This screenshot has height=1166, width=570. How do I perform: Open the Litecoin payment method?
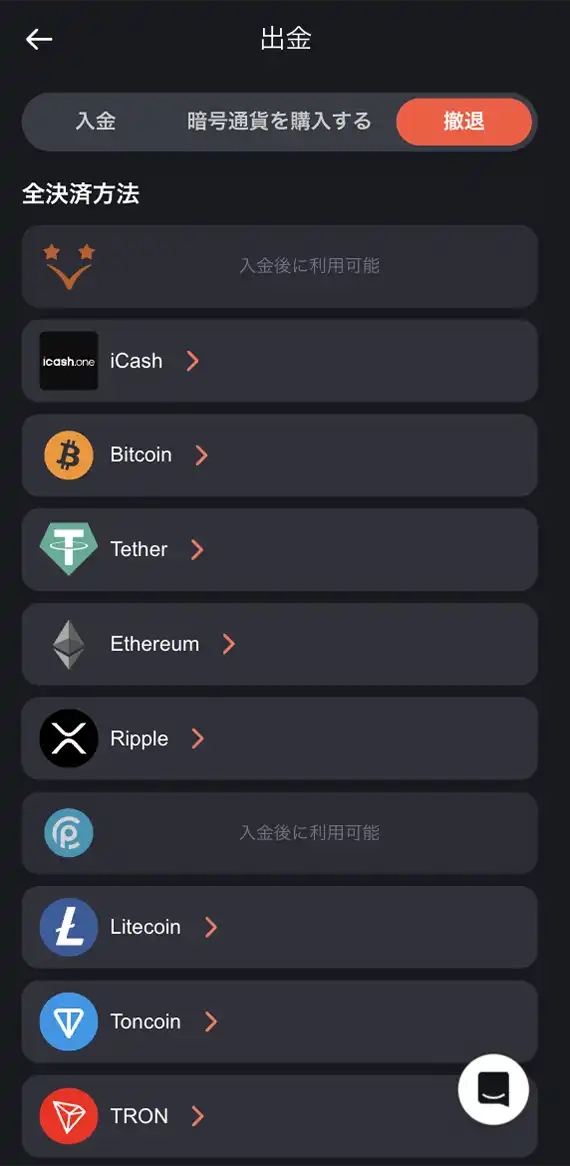[x=279, y=927]
